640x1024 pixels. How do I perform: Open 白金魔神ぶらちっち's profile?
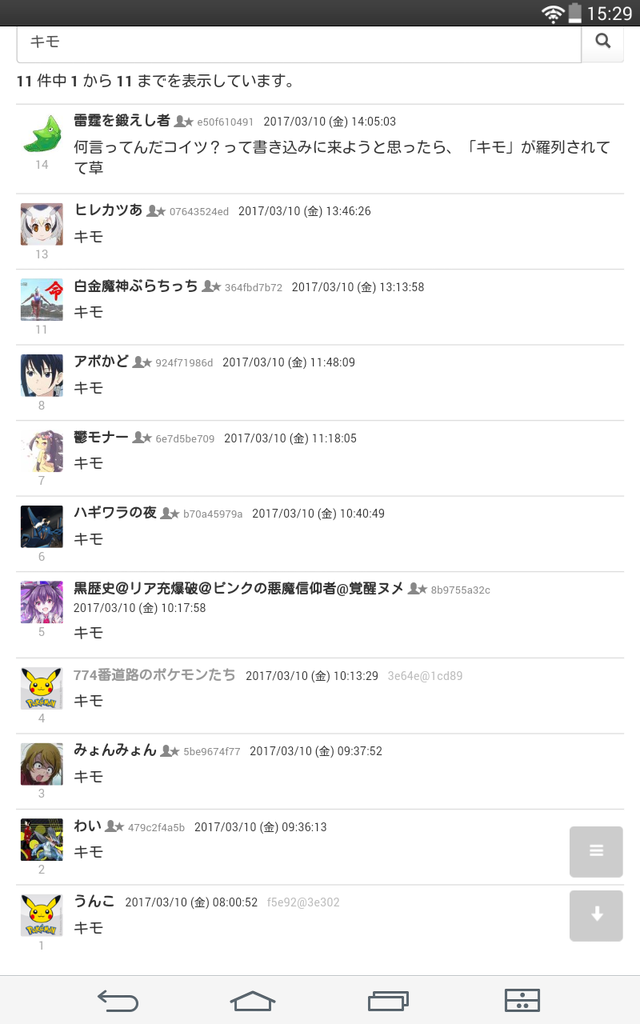[x=136, y=286]
